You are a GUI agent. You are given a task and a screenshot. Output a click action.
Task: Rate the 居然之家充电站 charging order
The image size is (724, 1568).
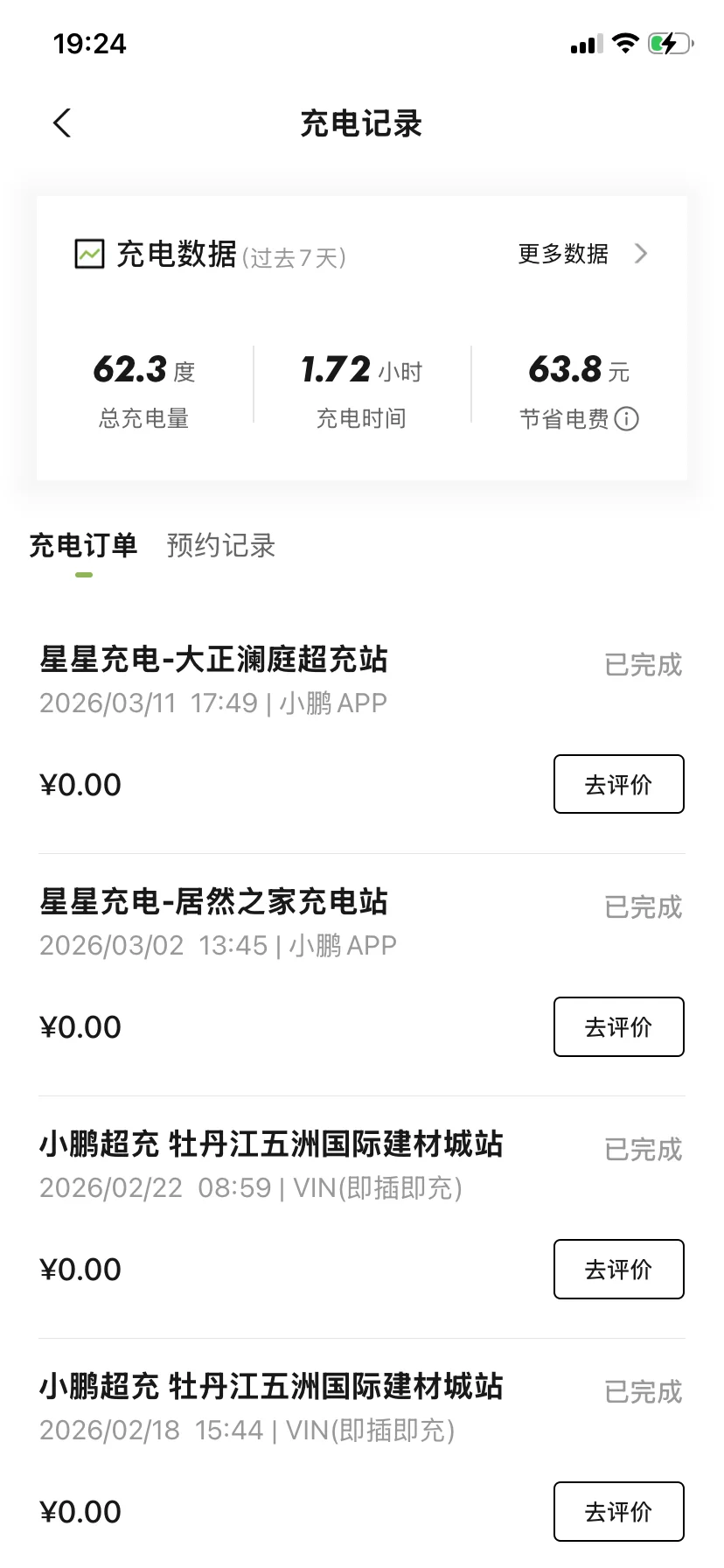click(x=618, y=1026)
